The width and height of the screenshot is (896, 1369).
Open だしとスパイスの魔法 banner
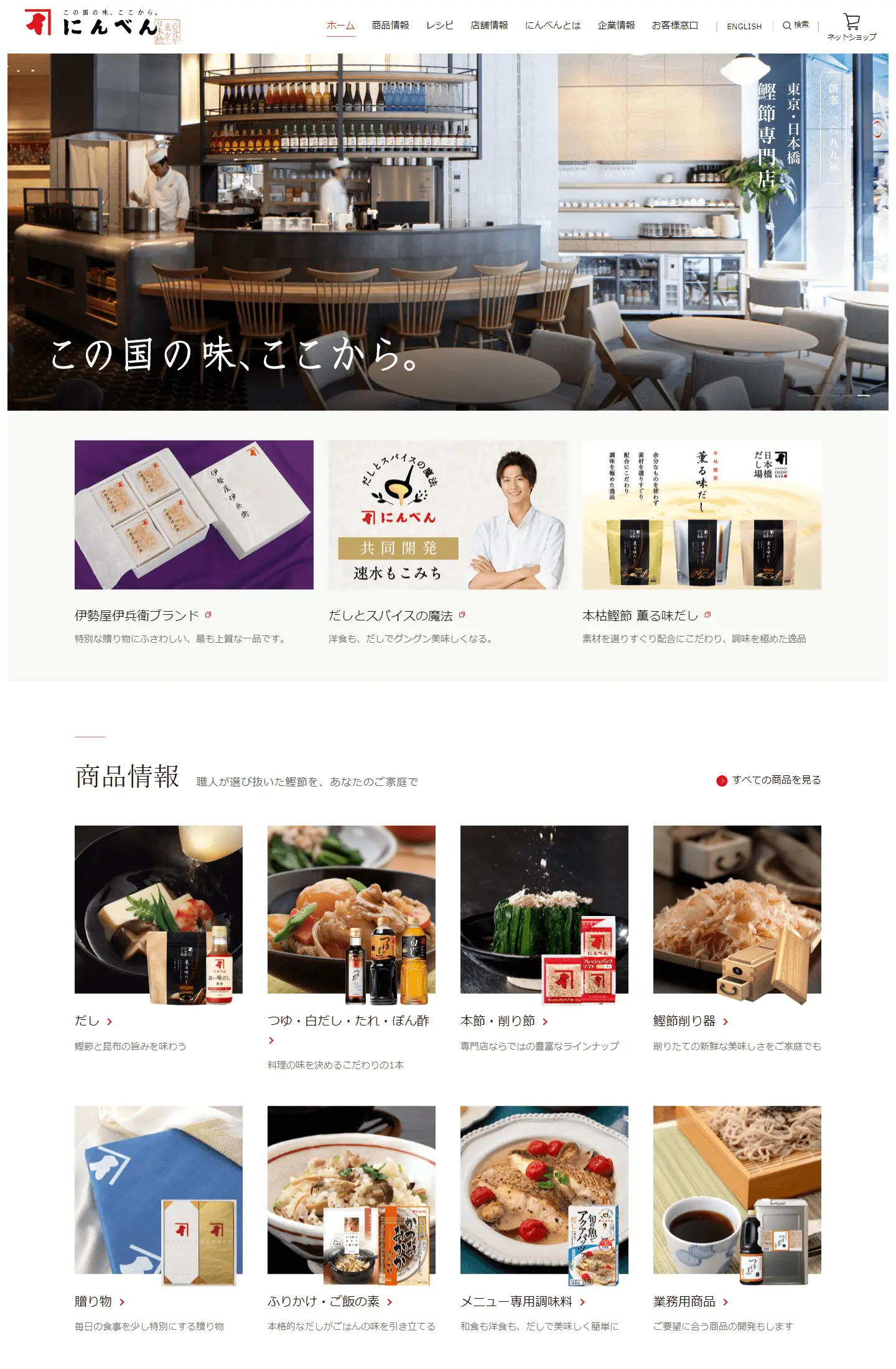[447, 515]
